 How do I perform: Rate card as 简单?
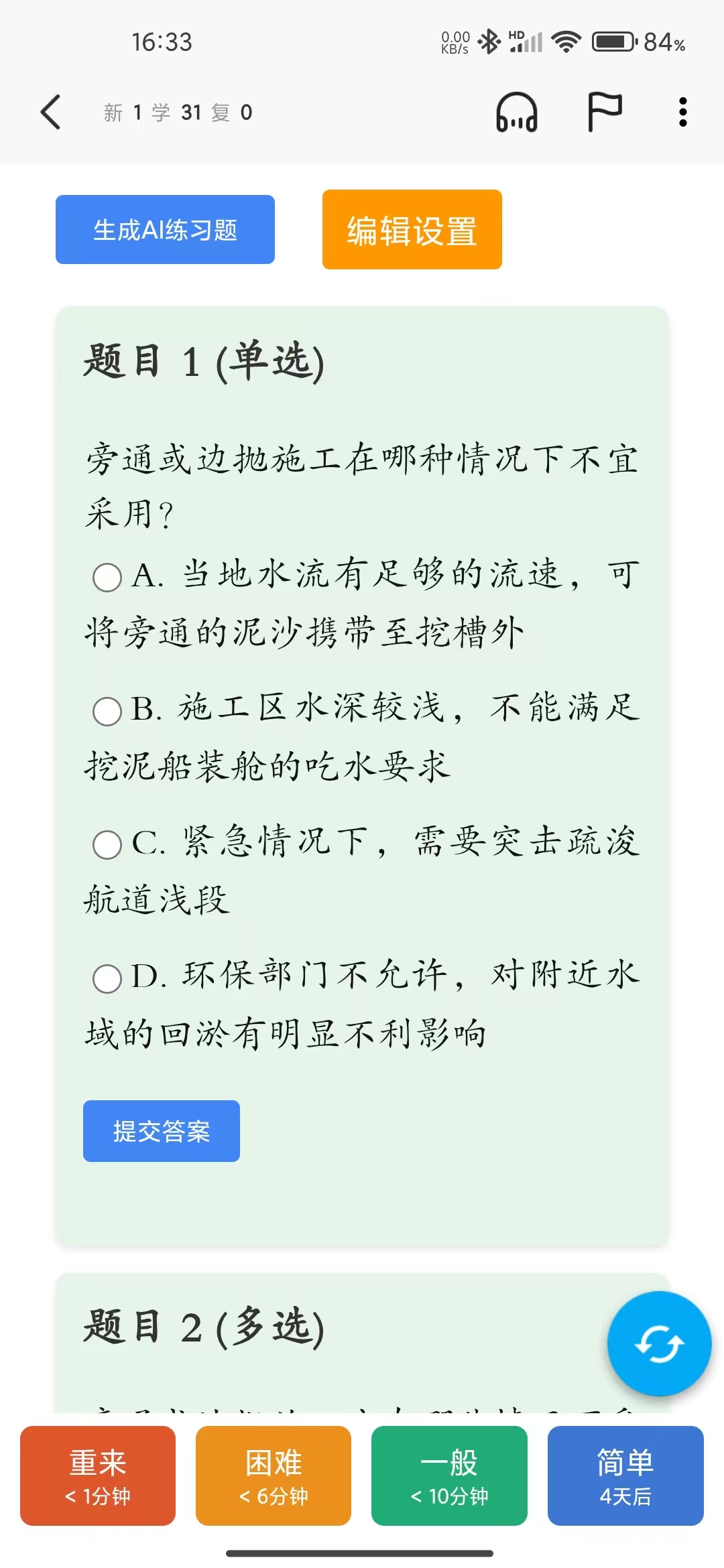click(x=625, y=1476)
